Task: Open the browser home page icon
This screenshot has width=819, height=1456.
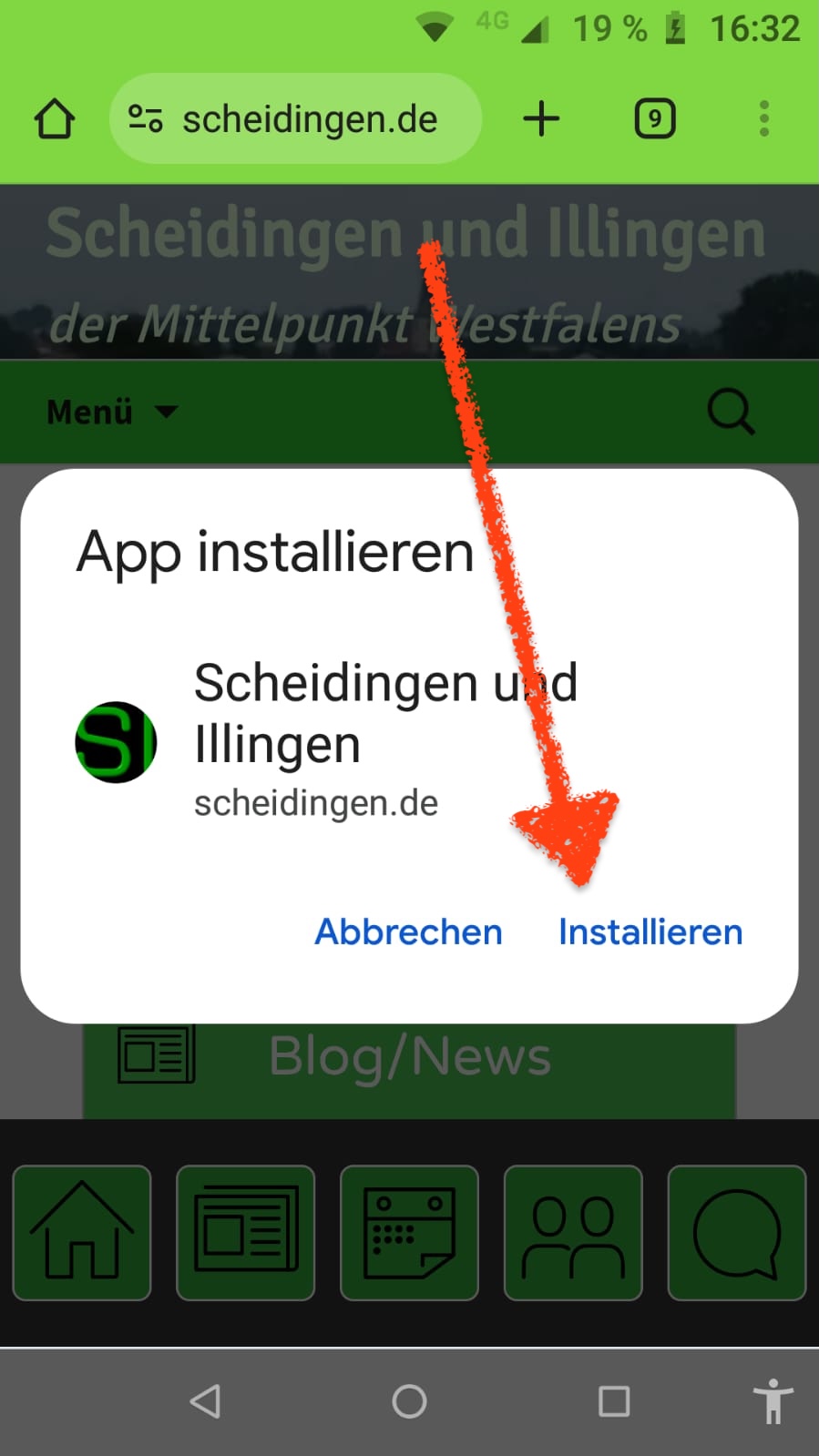Action: (55, 119)
